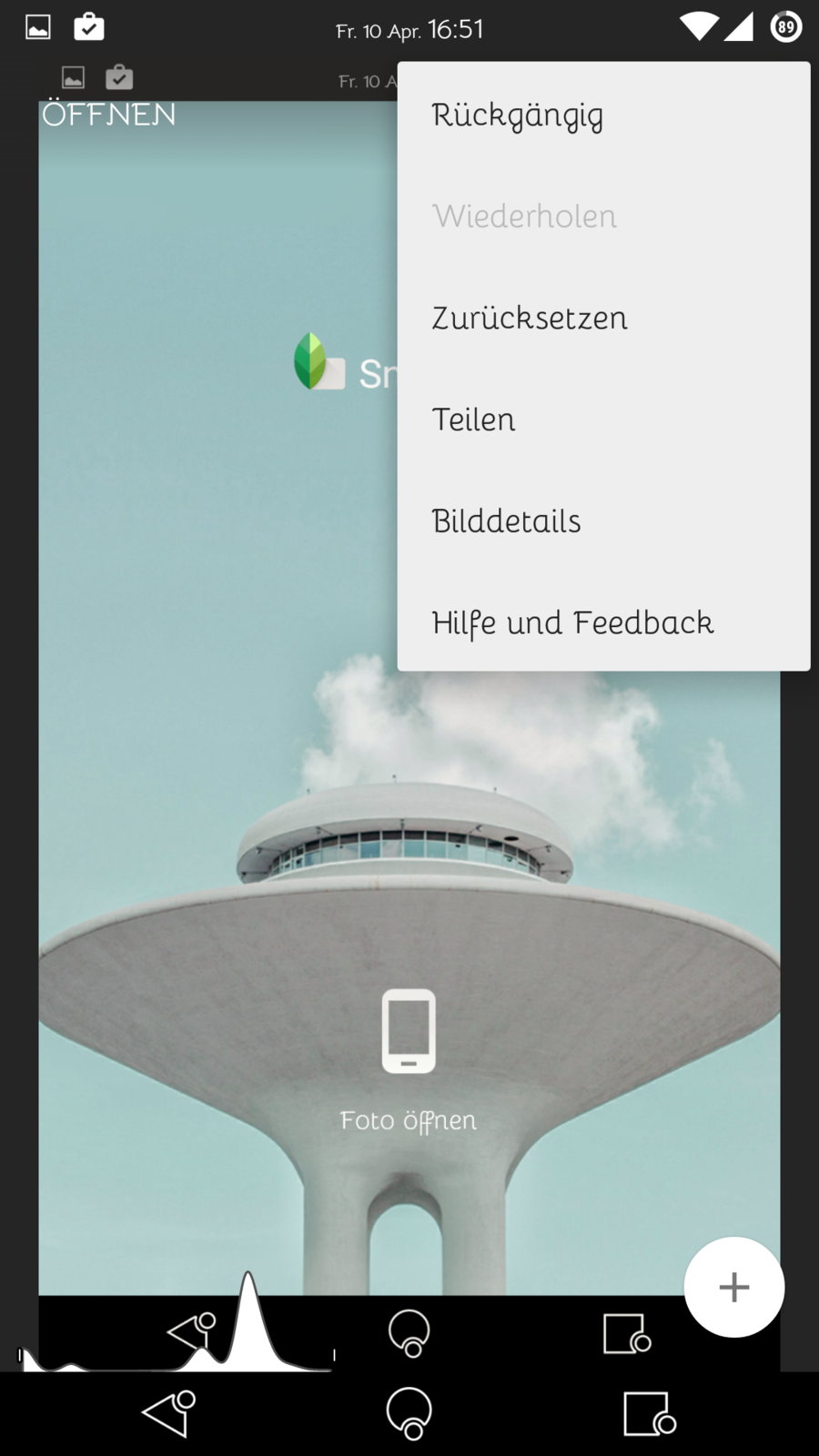
Task: Choose Zurücksetzen in the menu
Action: 529,318
